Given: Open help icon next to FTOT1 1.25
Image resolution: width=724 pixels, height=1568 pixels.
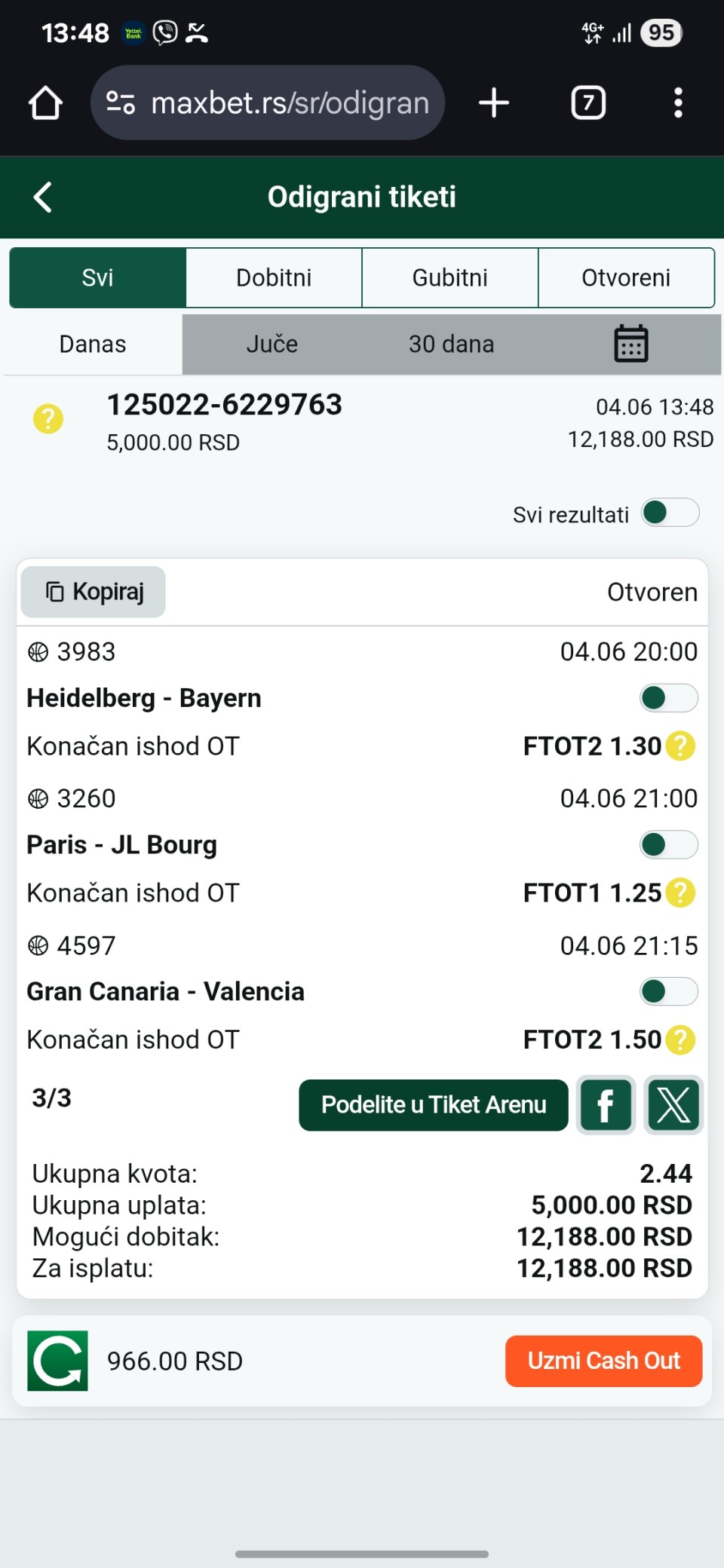Looking at the screenshot, I should tap(681, 893).
